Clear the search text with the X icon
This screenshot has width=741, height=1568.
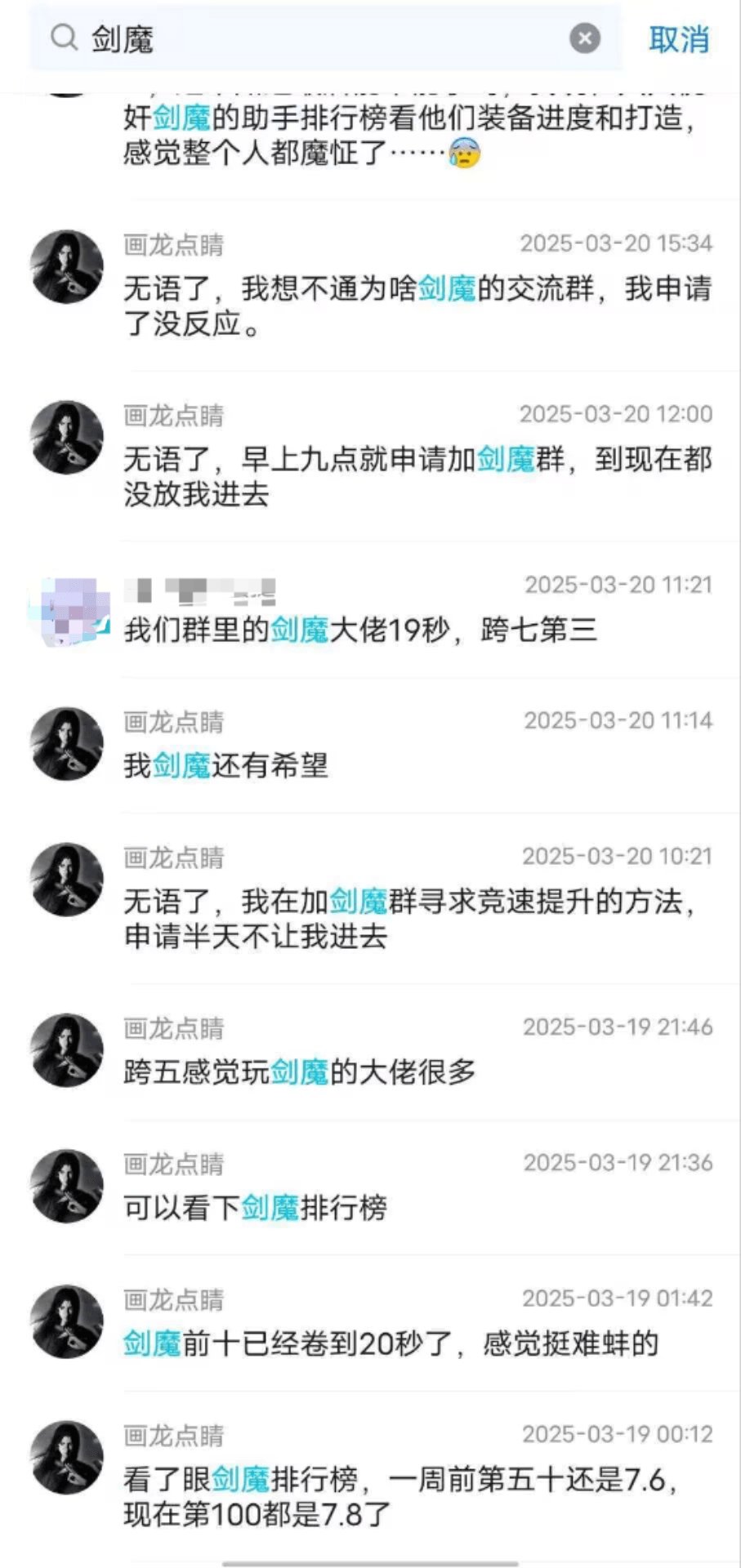click(x=585, y=38)
